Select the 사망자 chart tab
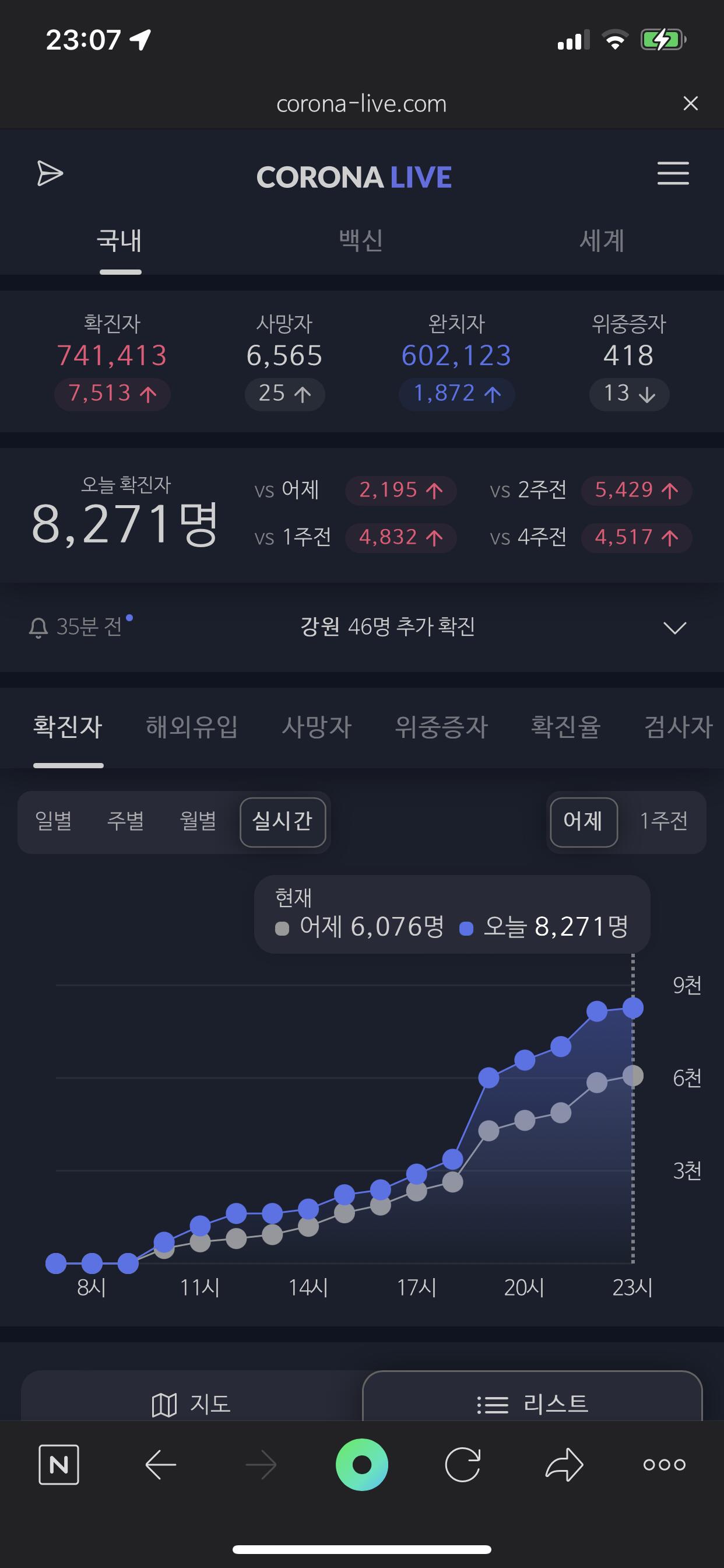The width and height of the screenshot is (724, 1568). click(317, 726)
